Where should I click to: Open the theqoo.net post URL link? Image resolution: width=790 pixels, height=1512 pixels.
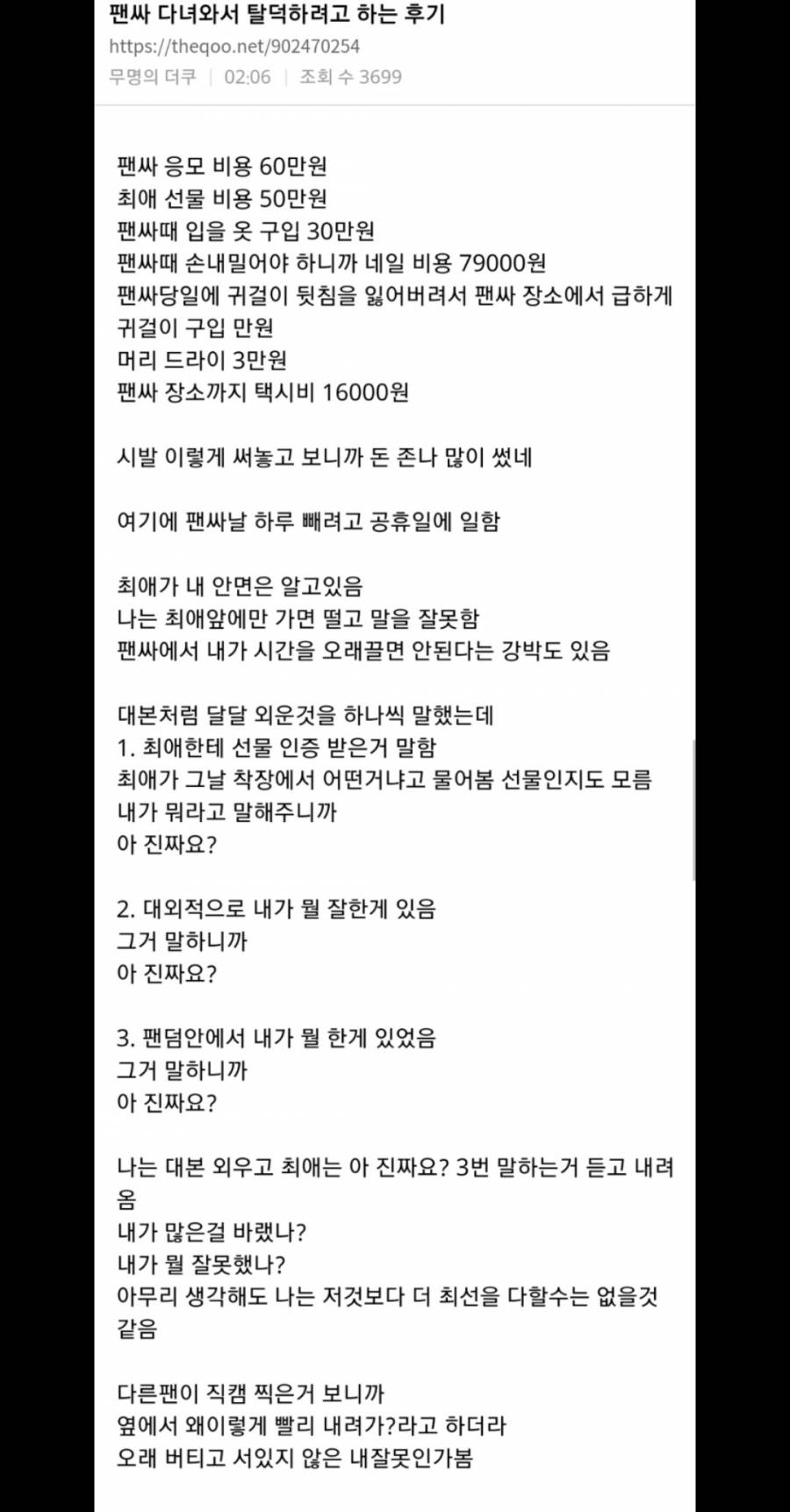coord(234,47)
